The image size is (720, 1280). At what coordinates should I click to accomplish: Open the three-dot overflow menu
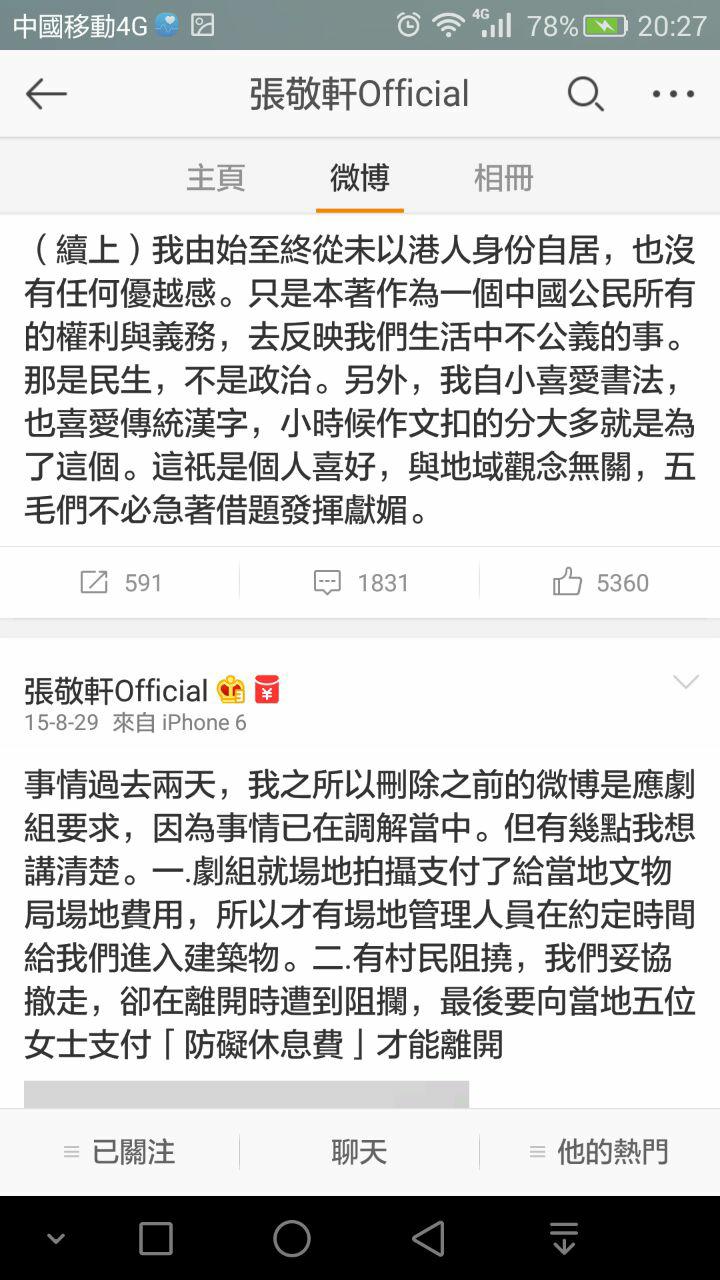pyautogui.click(x=673, y=95)
